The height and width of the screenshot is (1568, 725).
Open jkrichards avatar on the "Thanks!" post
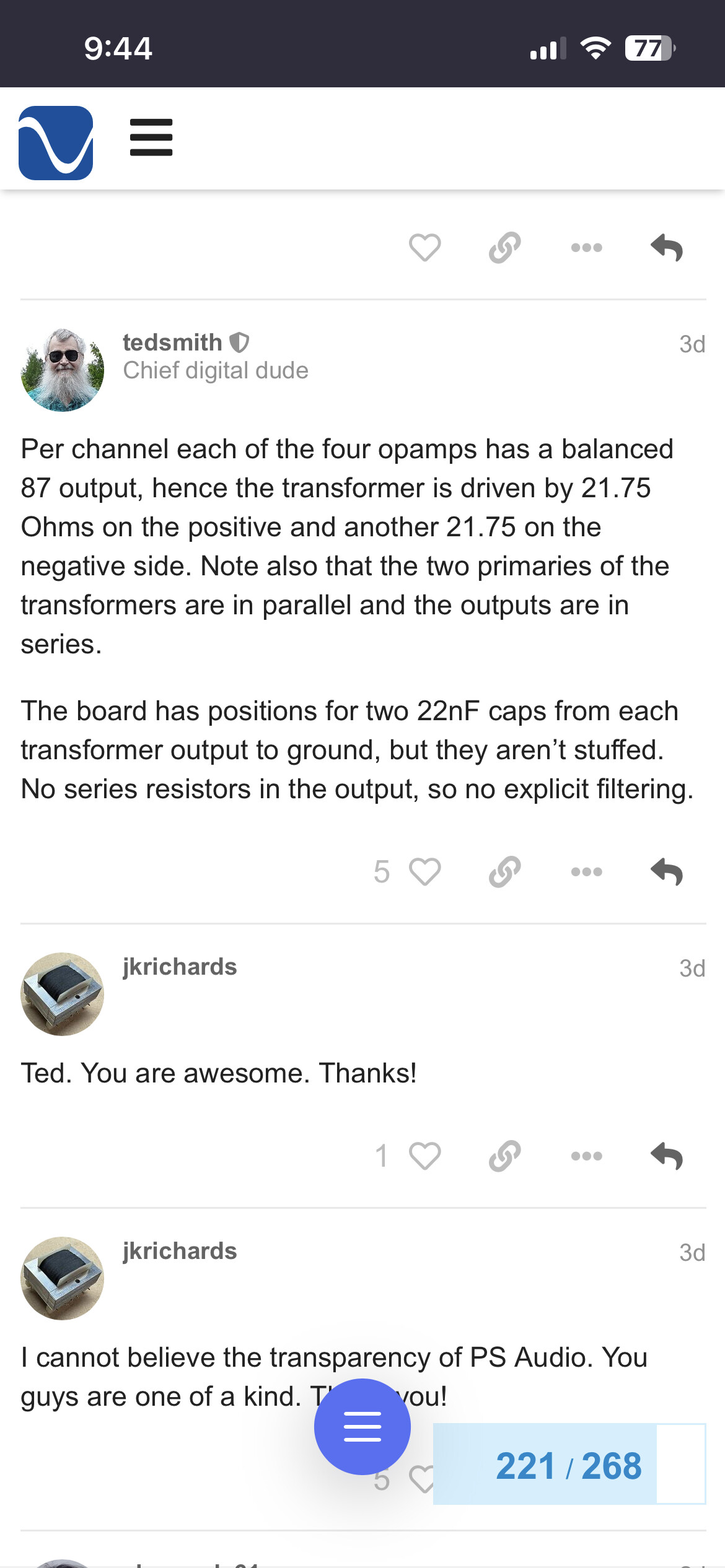coord(62,994)
